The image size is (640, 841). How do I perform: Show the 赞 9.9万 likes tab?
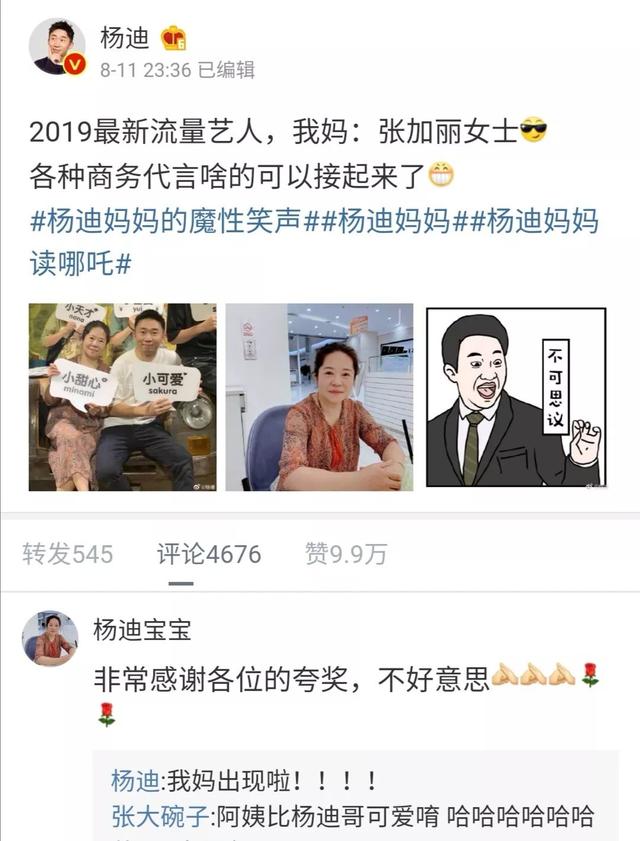coord(346,554)
